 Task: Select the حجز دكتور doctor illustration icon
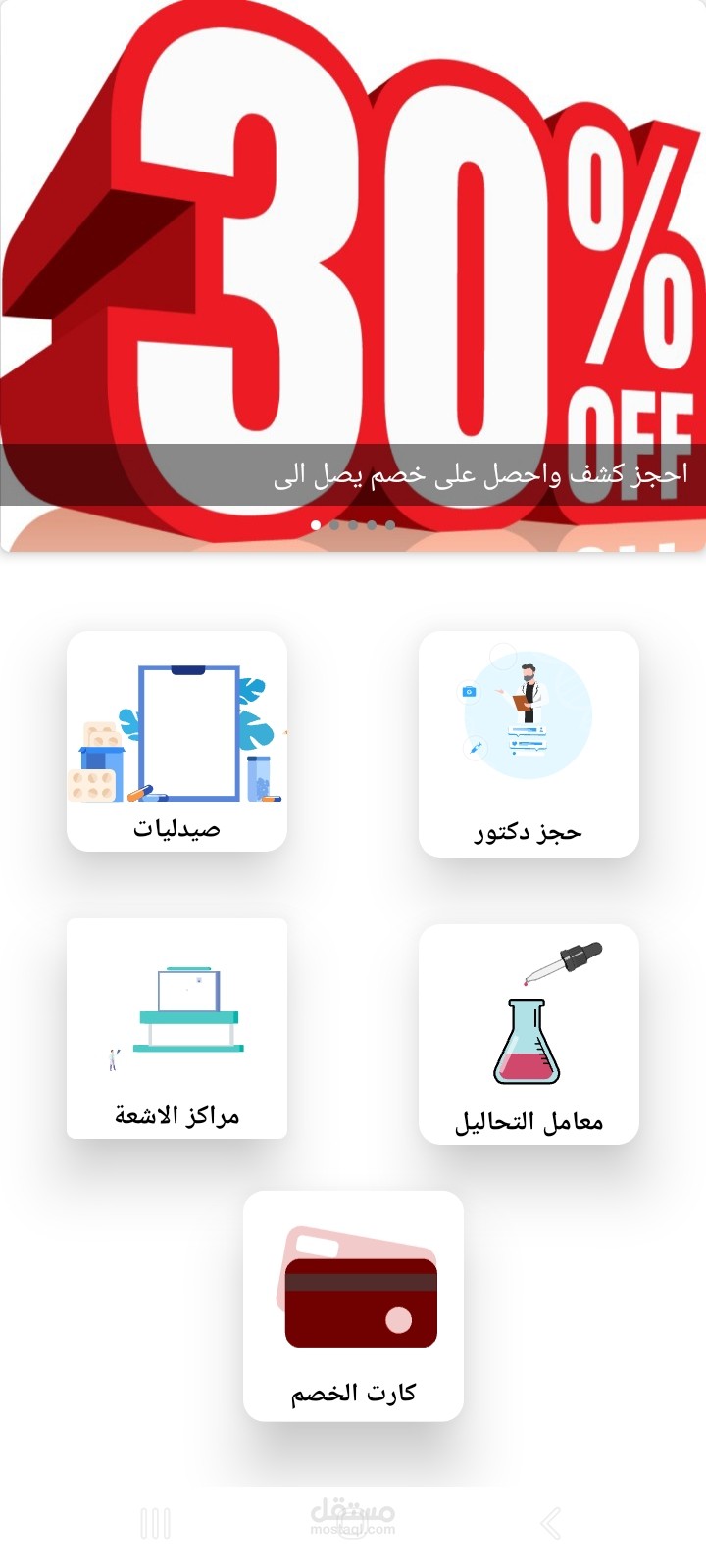click(x=528, y=713)
